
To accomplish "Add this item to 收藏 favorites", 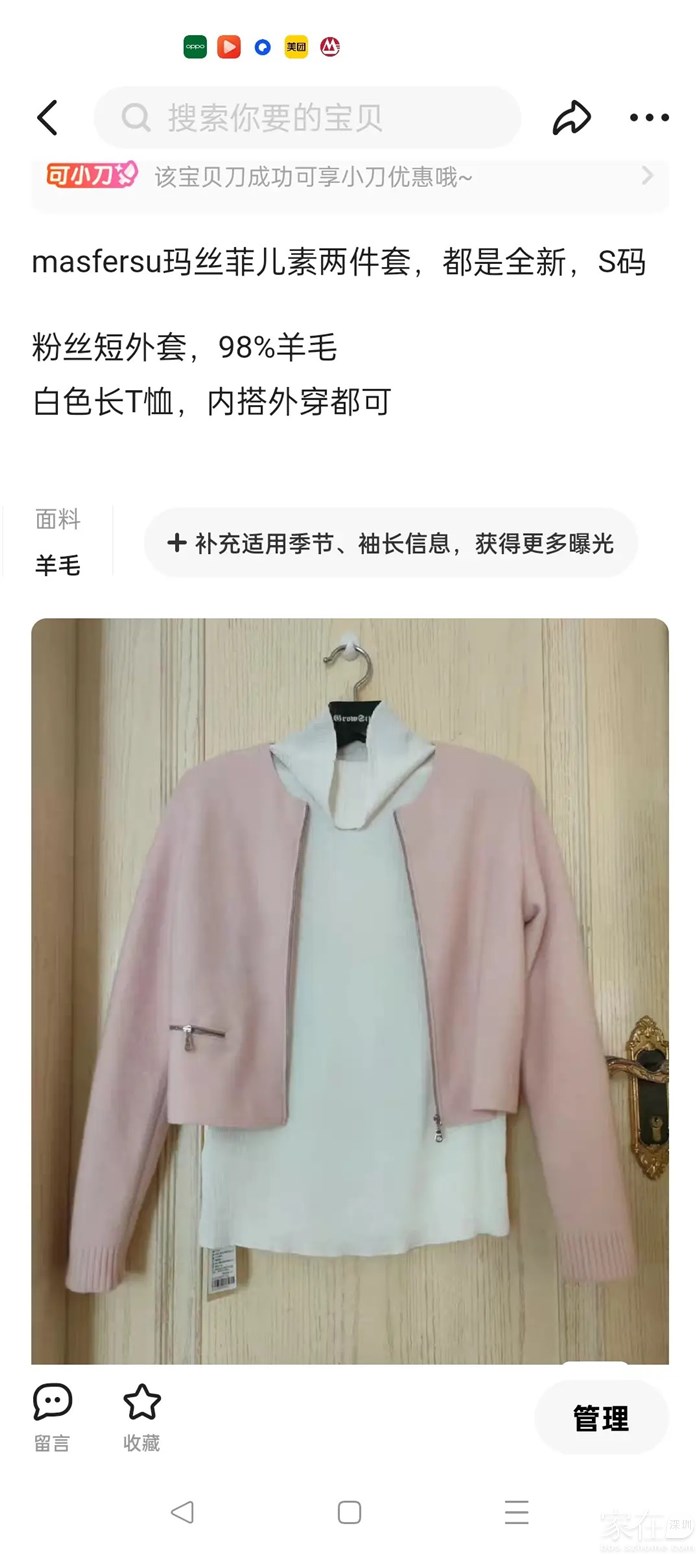I will pos(142,1417).
